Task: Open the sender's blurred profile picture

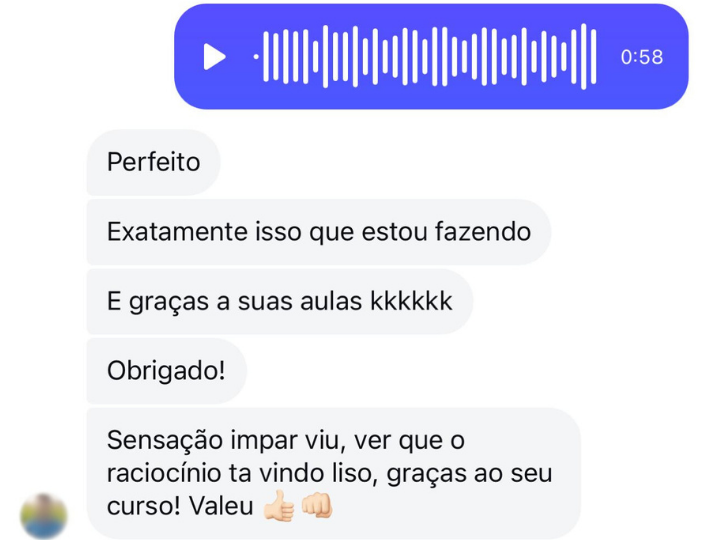Action: (44, 516)
